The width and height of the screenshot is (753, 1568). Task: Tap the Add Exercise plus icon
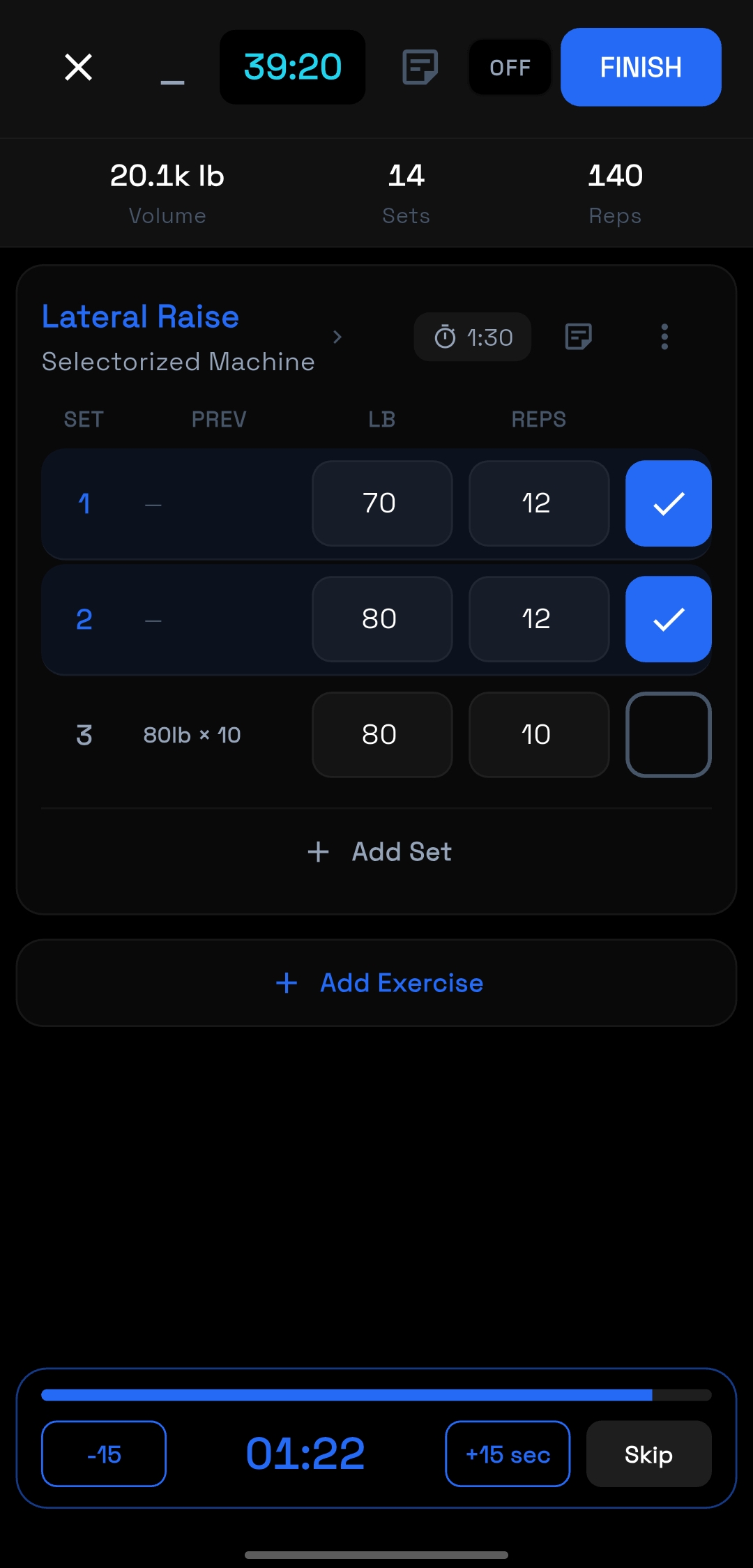coord(286,983)
